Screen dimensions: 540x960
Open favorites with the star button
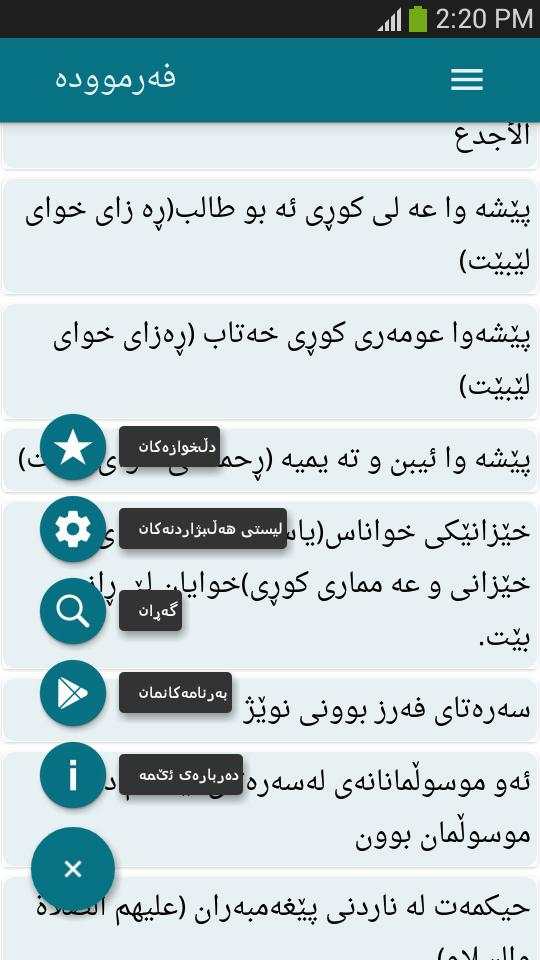click(73, 447)
